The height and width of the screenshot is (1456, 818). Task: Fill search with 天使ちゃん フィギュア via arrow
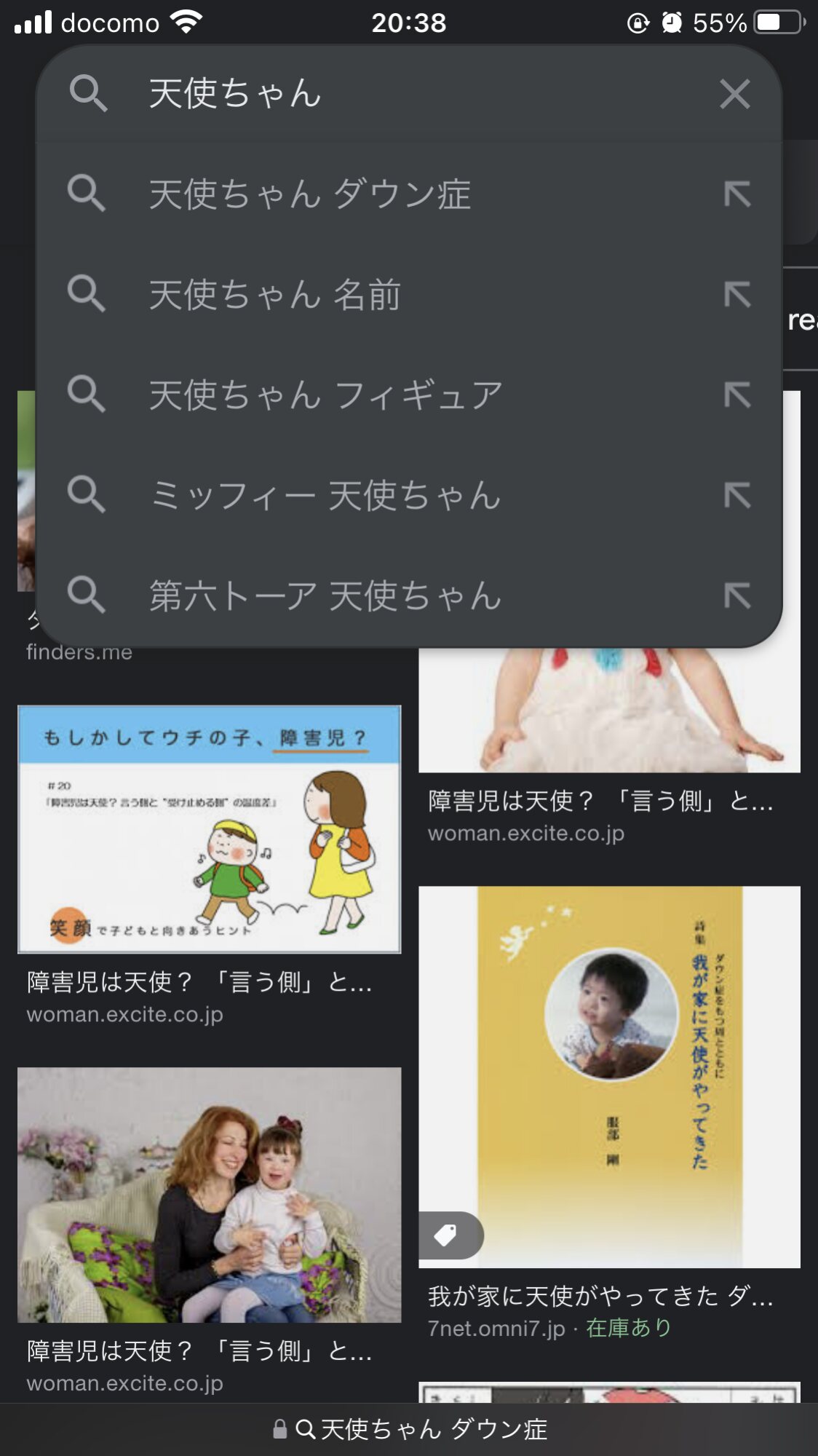(x=737, y=395)
